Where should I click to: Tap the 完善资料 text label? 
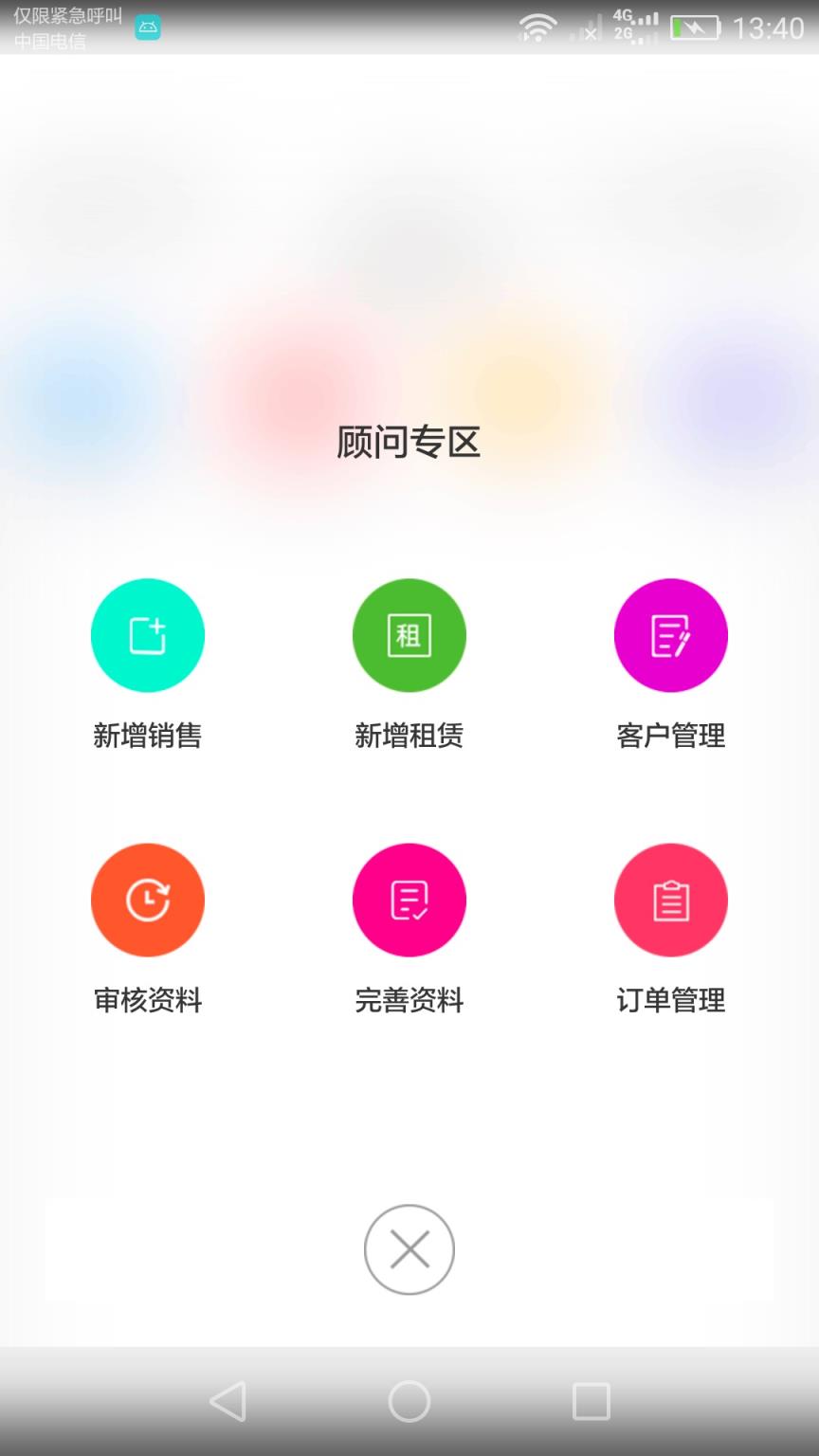409,1000
